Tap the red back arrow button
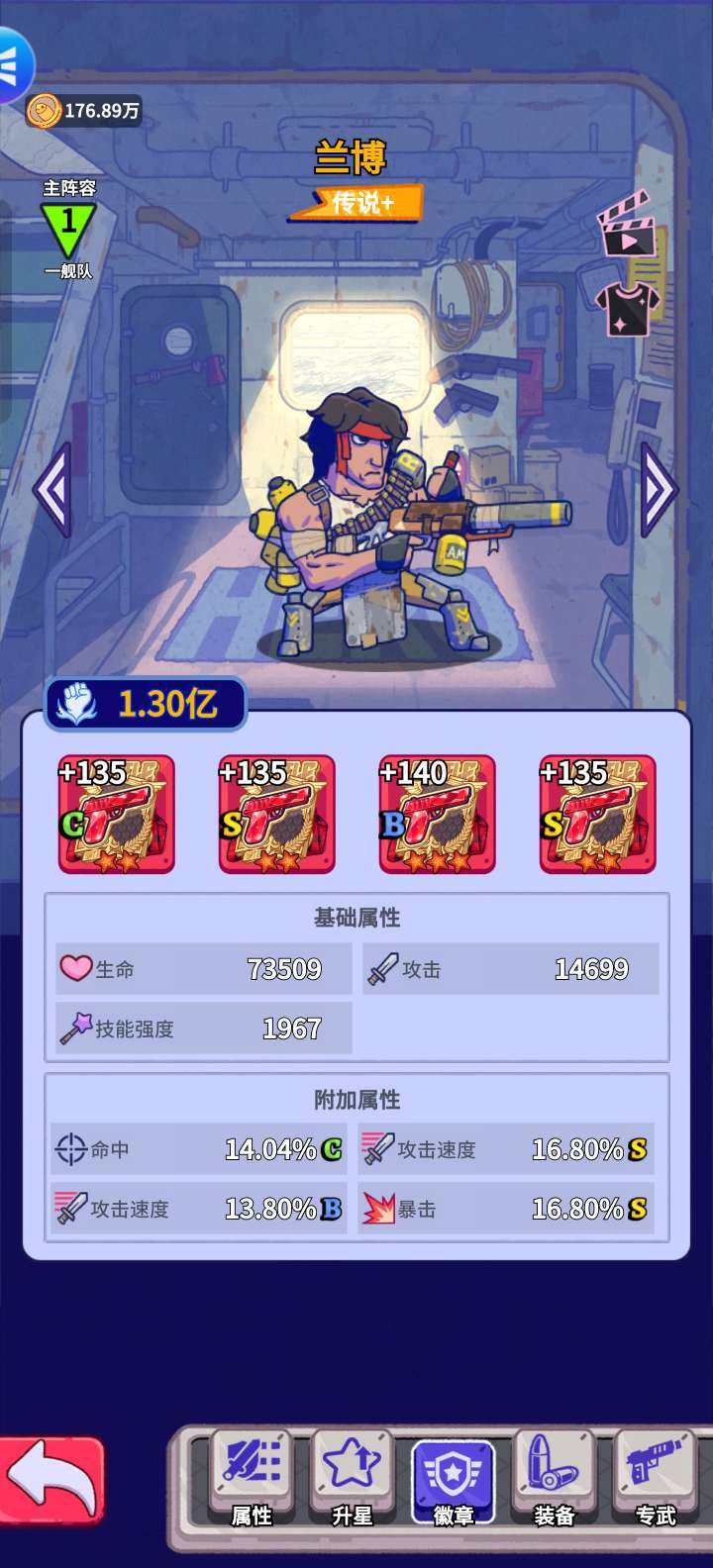Image resolution: width=713 pixels, height=1568 pixels. click(51, 1480)
